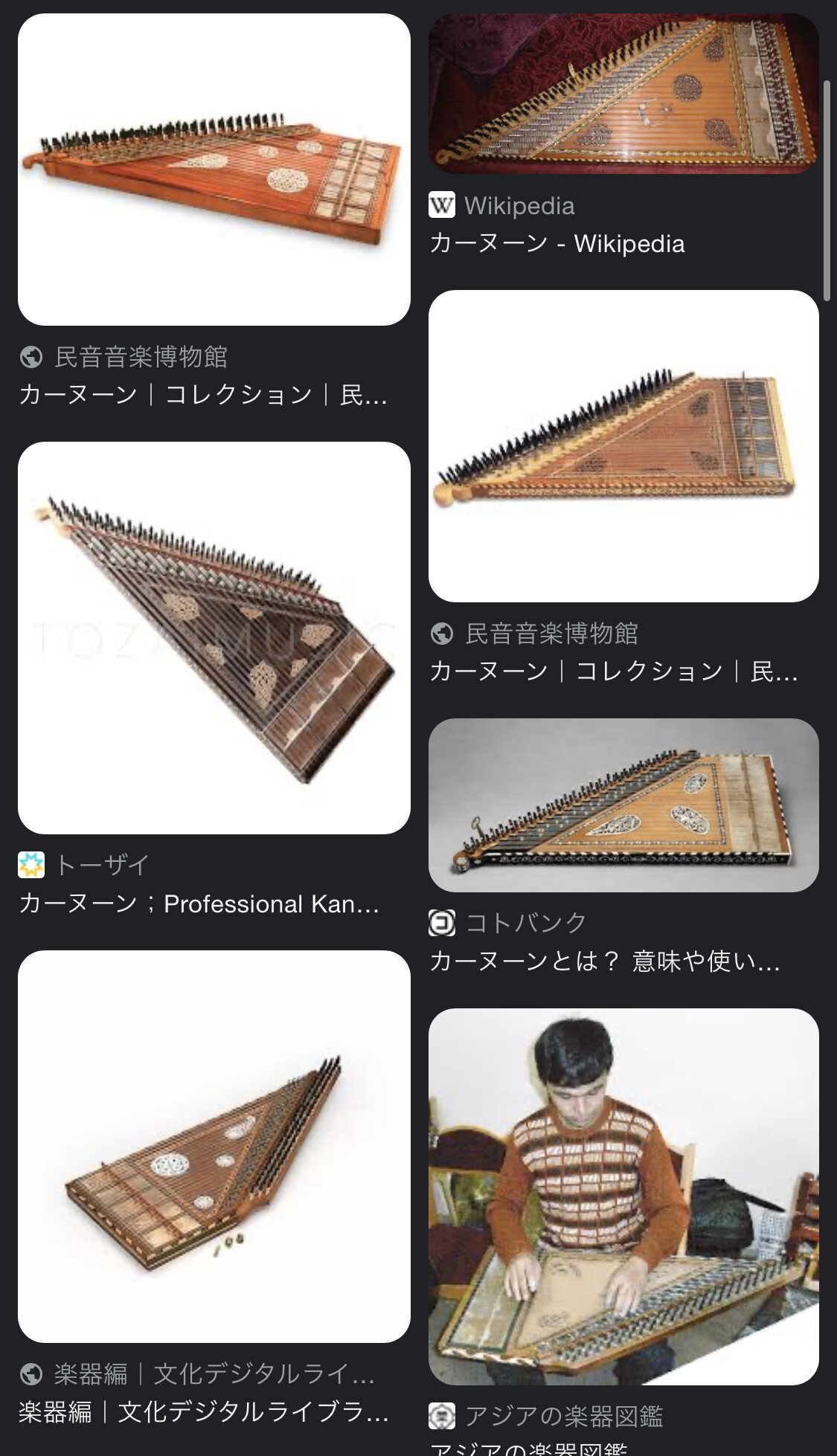View the photo of man playing kanun
Screen dimensions: 837x1456
click(623, 1196)
